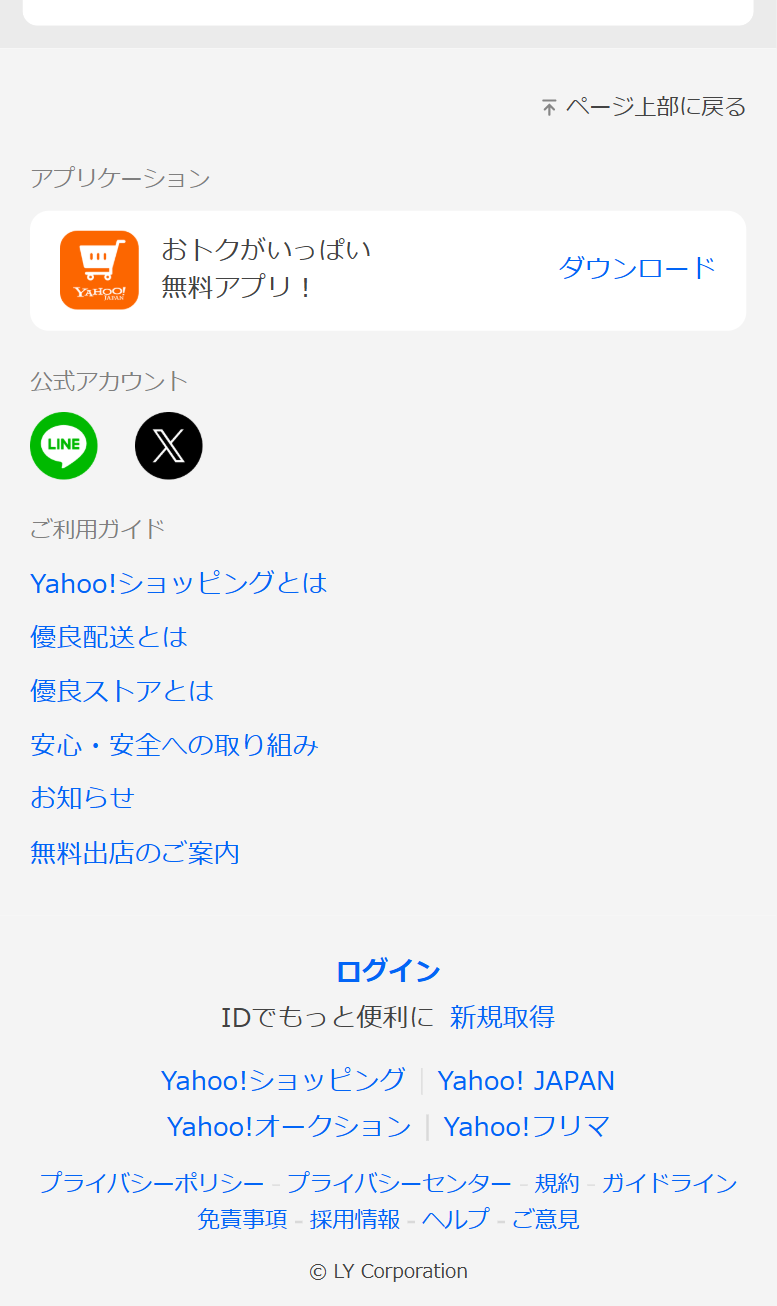Screen dimensions: 777x1306
Task: Open the official LINE account
Action: point(64,446)
